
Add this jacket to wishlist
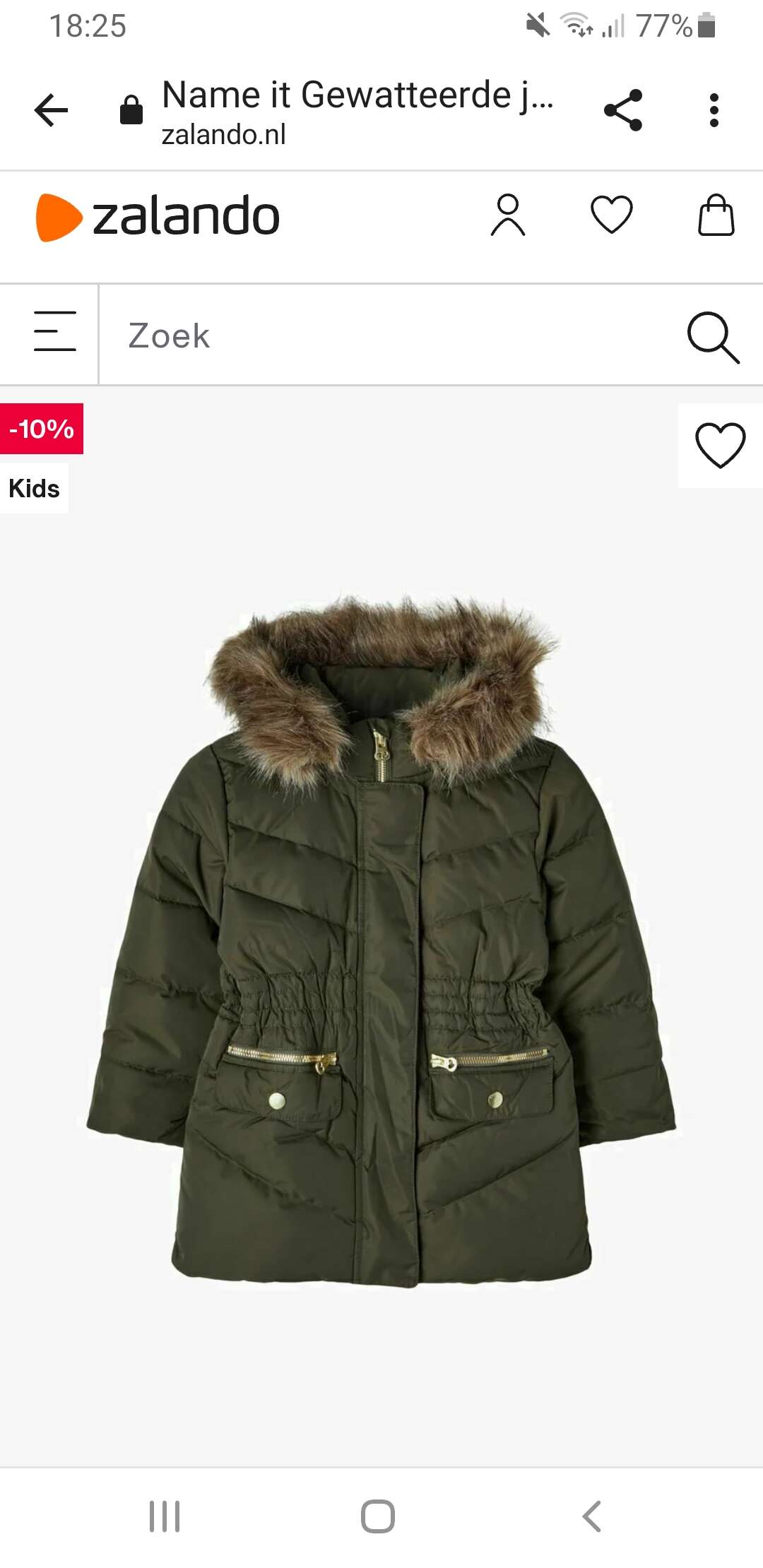coord(720,446)
